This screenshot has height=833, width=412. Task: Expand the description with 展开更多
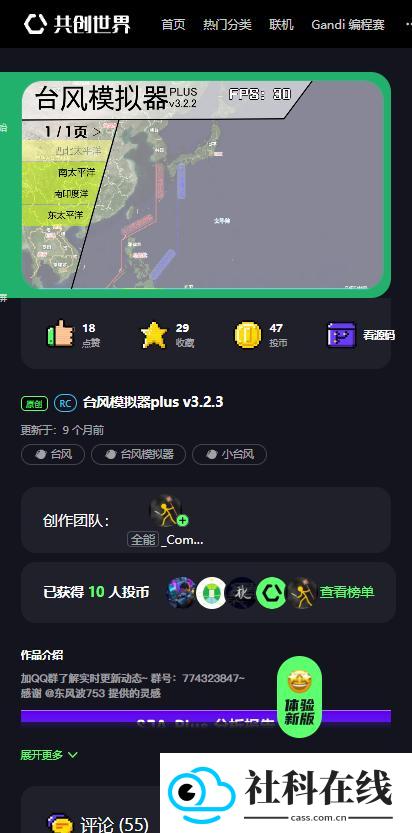[x=49, y=755]
